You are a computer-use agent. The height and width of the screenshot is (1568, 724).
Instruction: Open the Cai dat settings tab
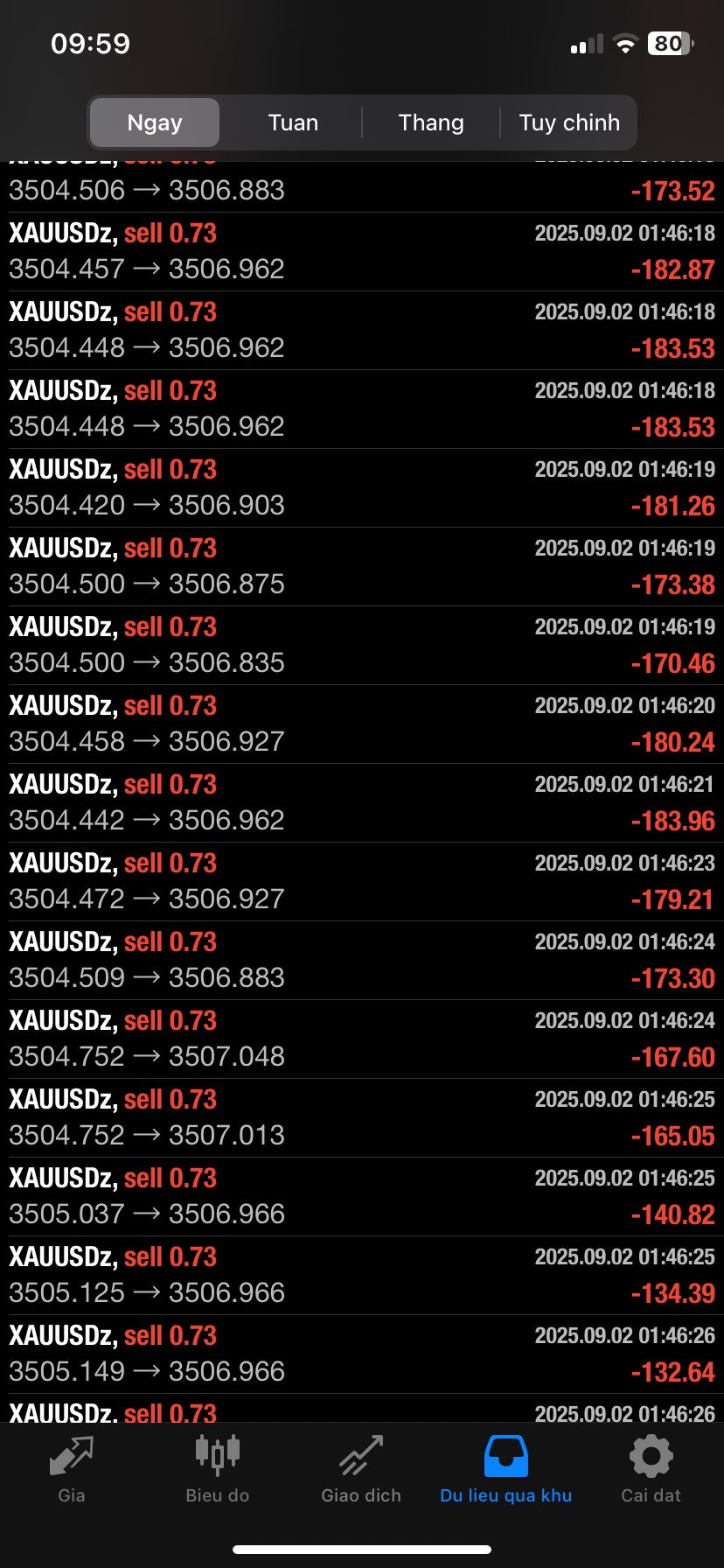tap(651, 1469)
